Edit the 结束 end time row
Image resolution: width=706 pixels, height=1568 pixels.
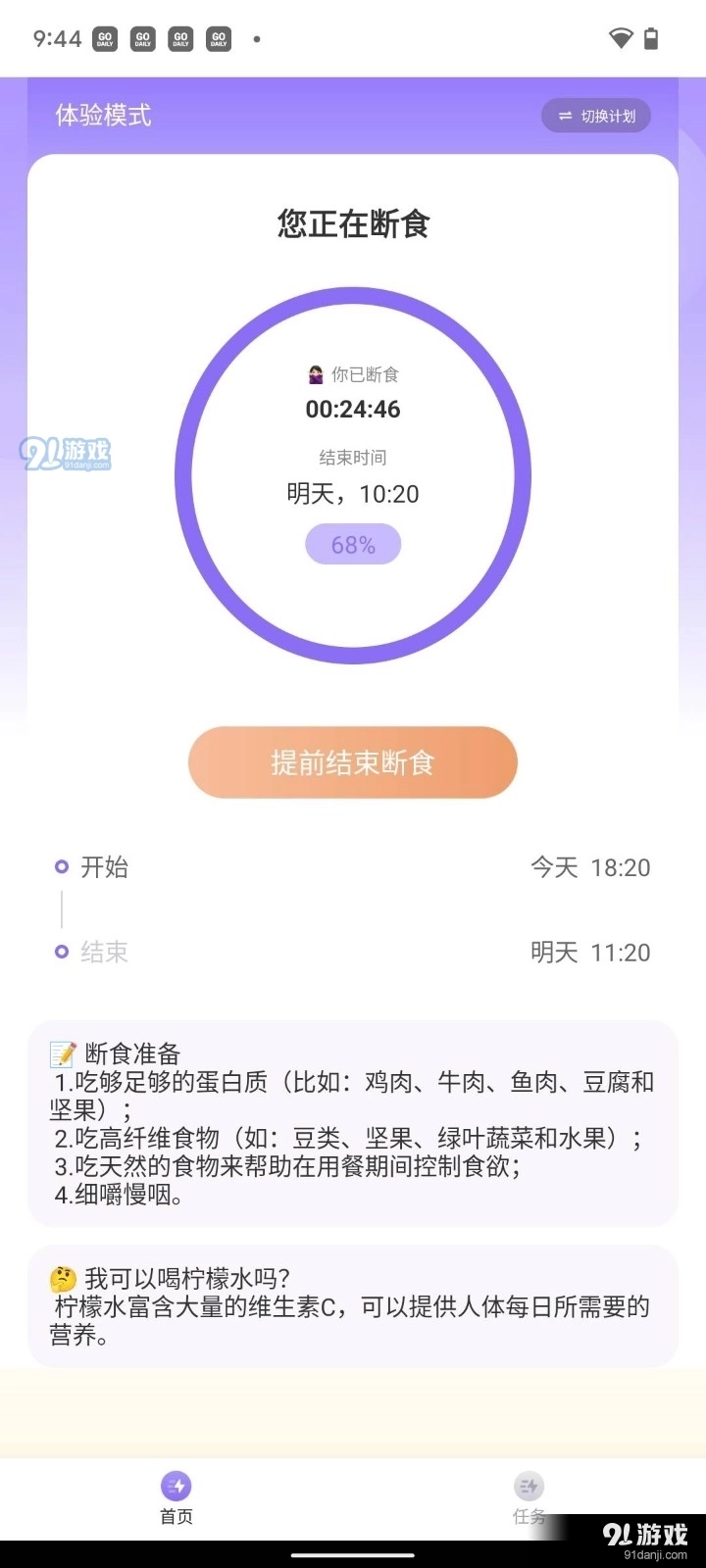click(353, 952)
